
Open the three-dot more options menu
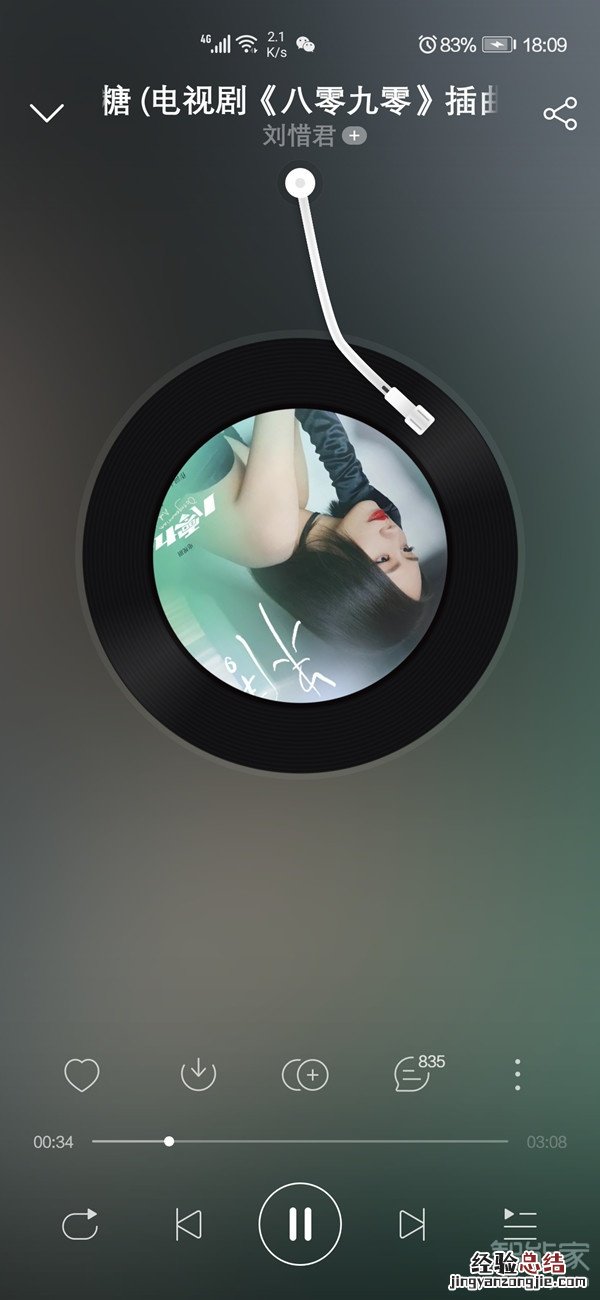click(517, 1075)
